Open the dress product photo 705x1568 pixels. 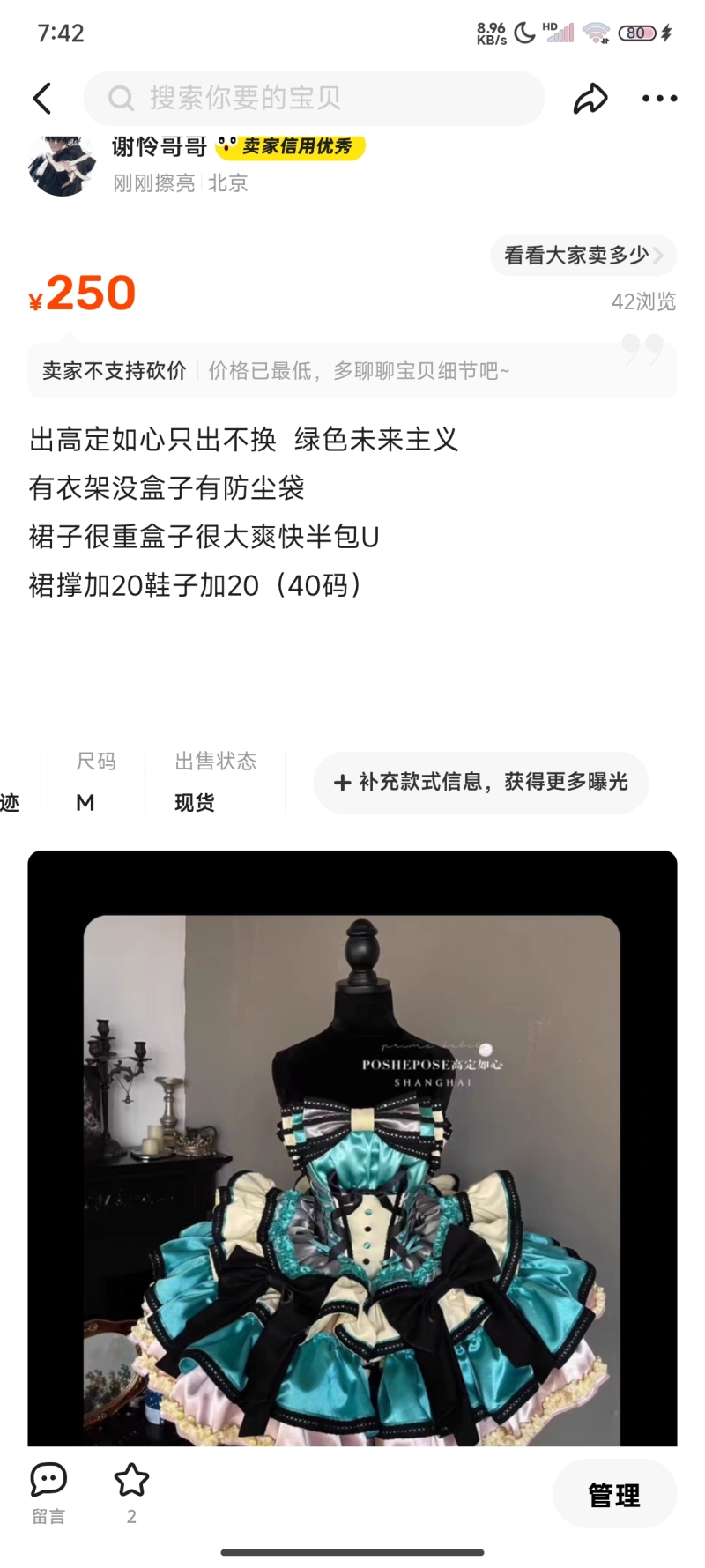[352, 1148]
